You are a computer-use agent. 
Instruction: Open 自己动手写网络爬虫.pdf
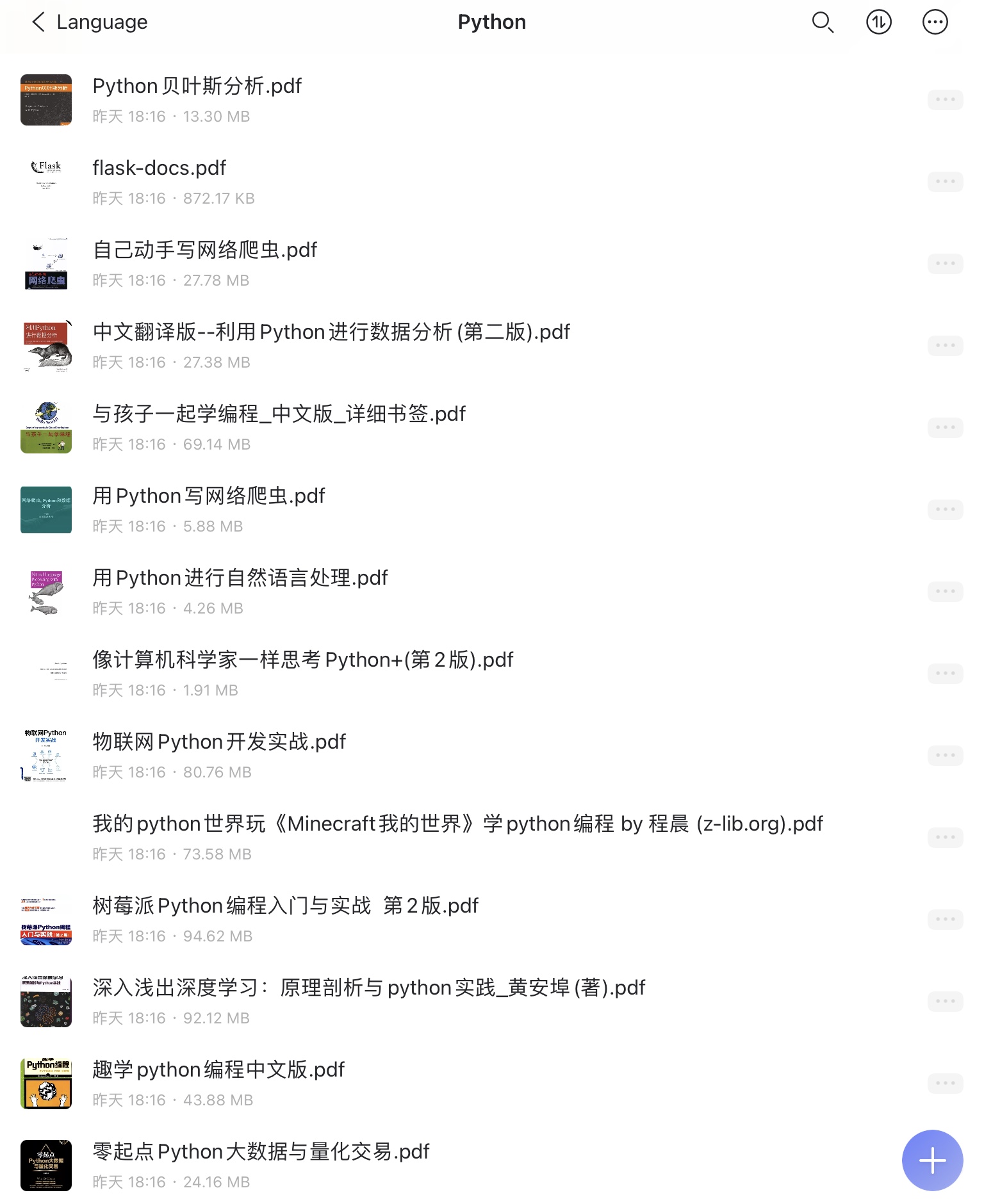click(x=204, y=250)
